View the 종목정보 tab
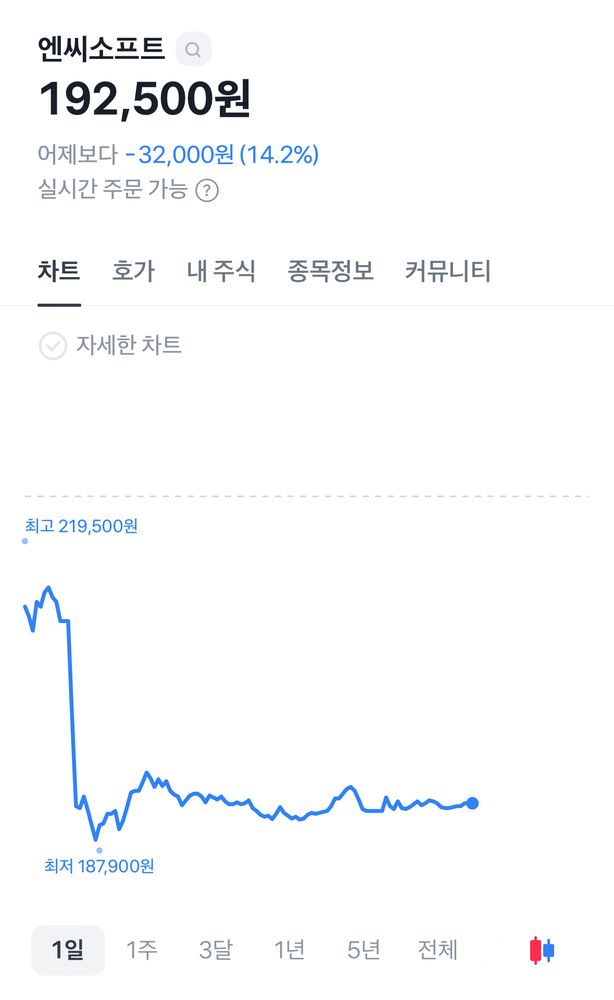This screenshot has width=614, height=1000. coord(330,271)
